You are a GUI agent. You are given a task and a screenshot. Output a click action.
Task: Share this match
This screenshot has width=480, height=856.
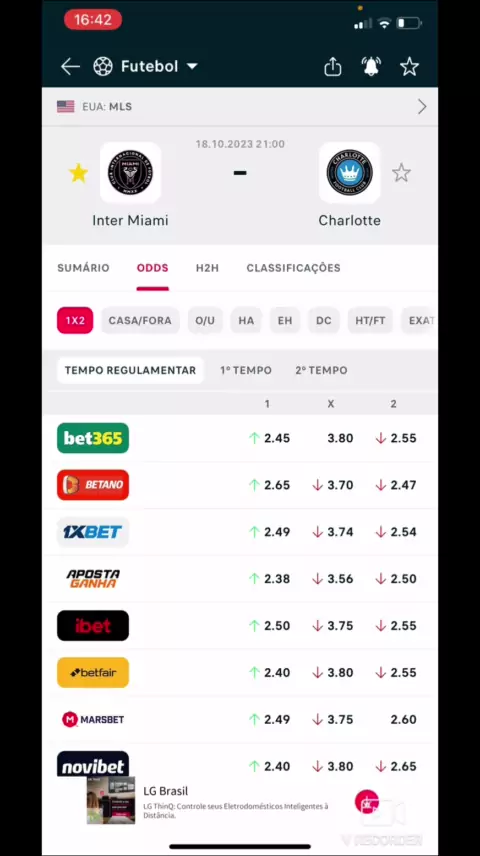333,67
